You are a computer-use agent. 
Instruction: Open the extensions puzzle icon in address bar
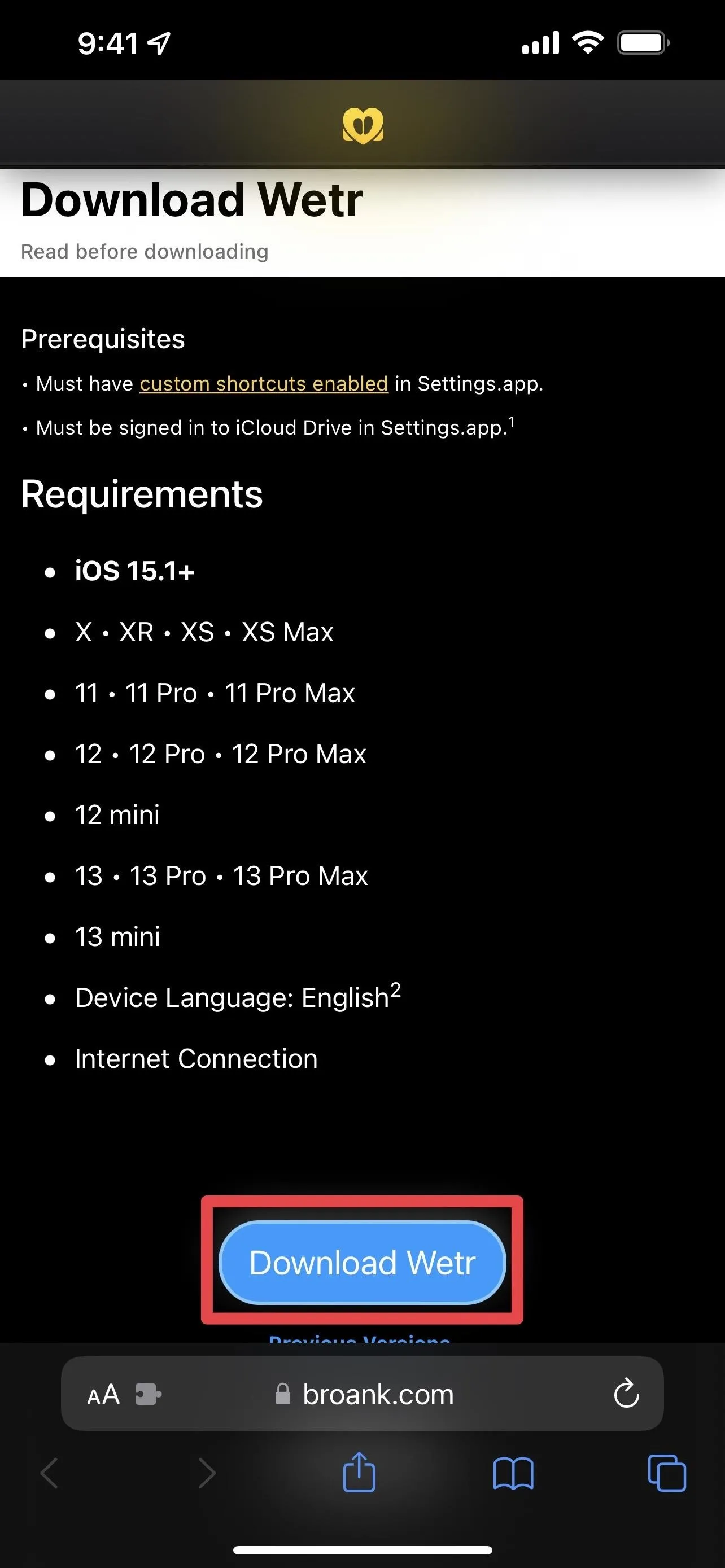(147, 1394)
